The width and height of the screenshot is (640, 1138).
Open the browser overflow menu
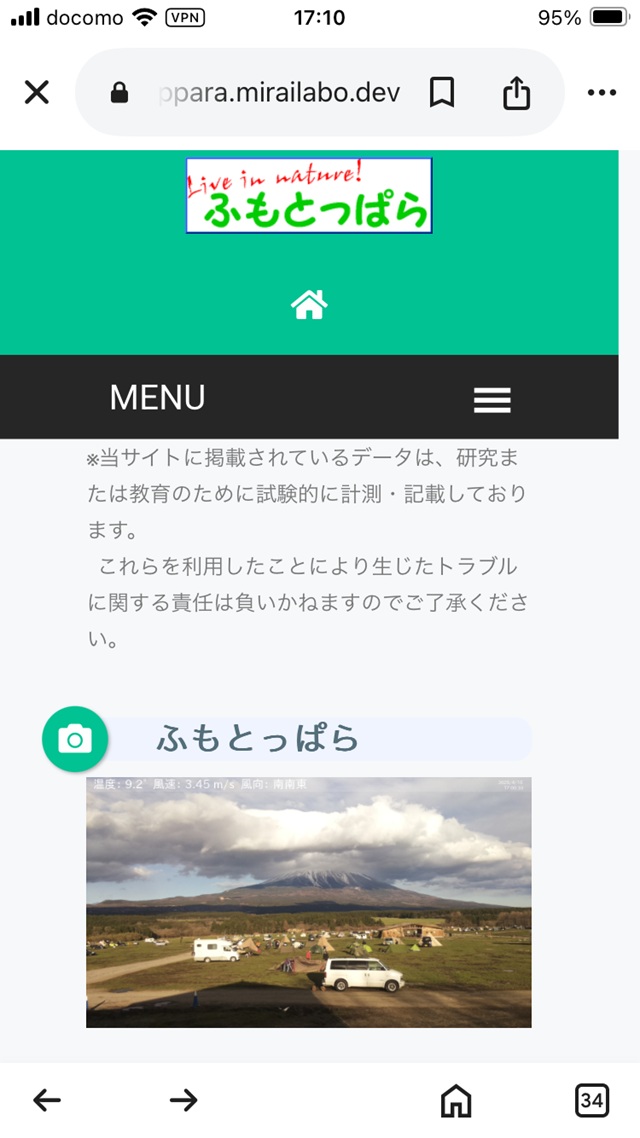click(x=601, y=93)
